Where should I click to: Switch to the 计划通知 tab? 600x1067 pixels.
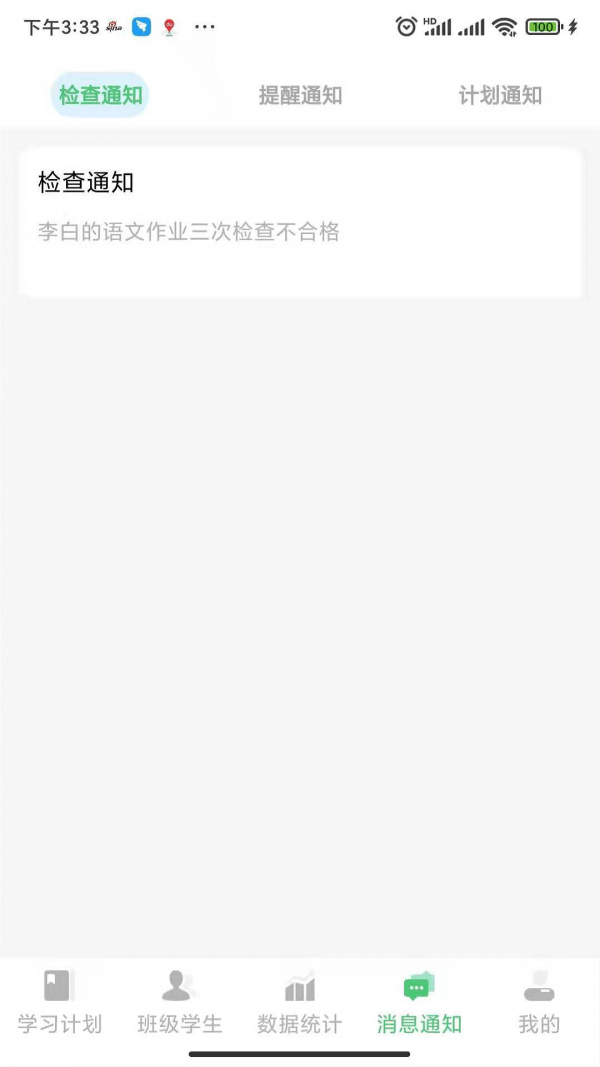pos(500,96)
